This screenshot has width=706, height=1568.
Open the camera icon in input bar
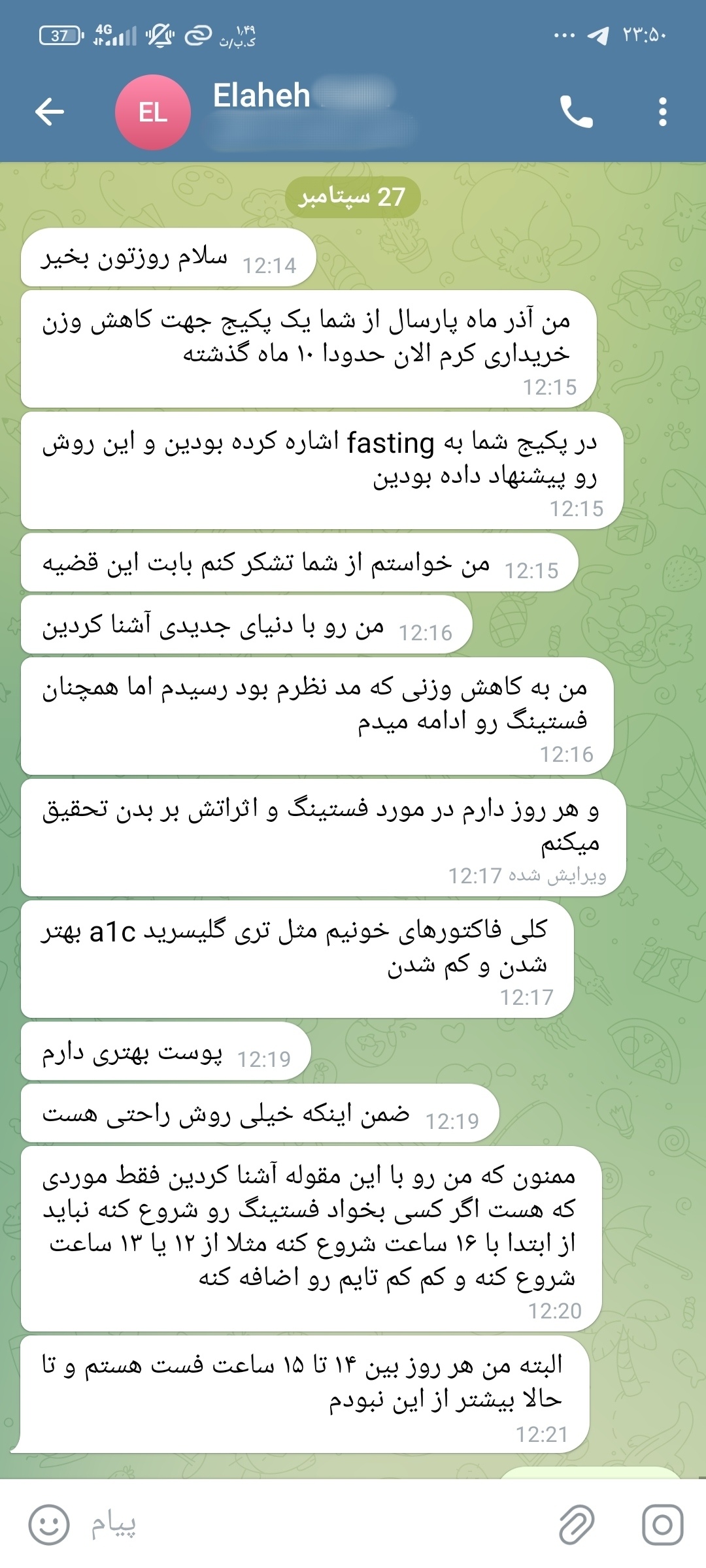pyautogui.click(x=662, y=1525)
